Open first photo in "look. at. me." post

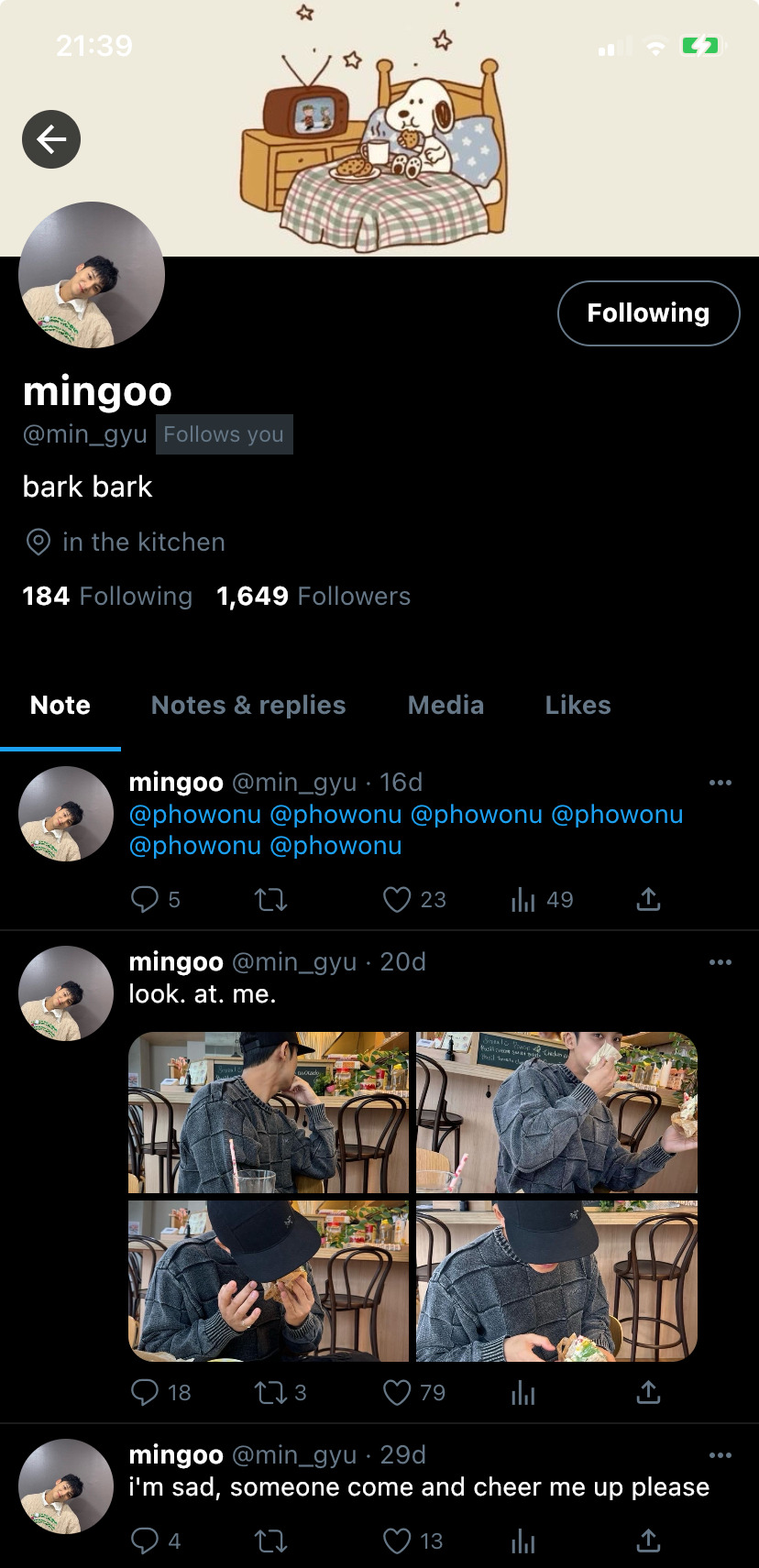point(269,1113)
